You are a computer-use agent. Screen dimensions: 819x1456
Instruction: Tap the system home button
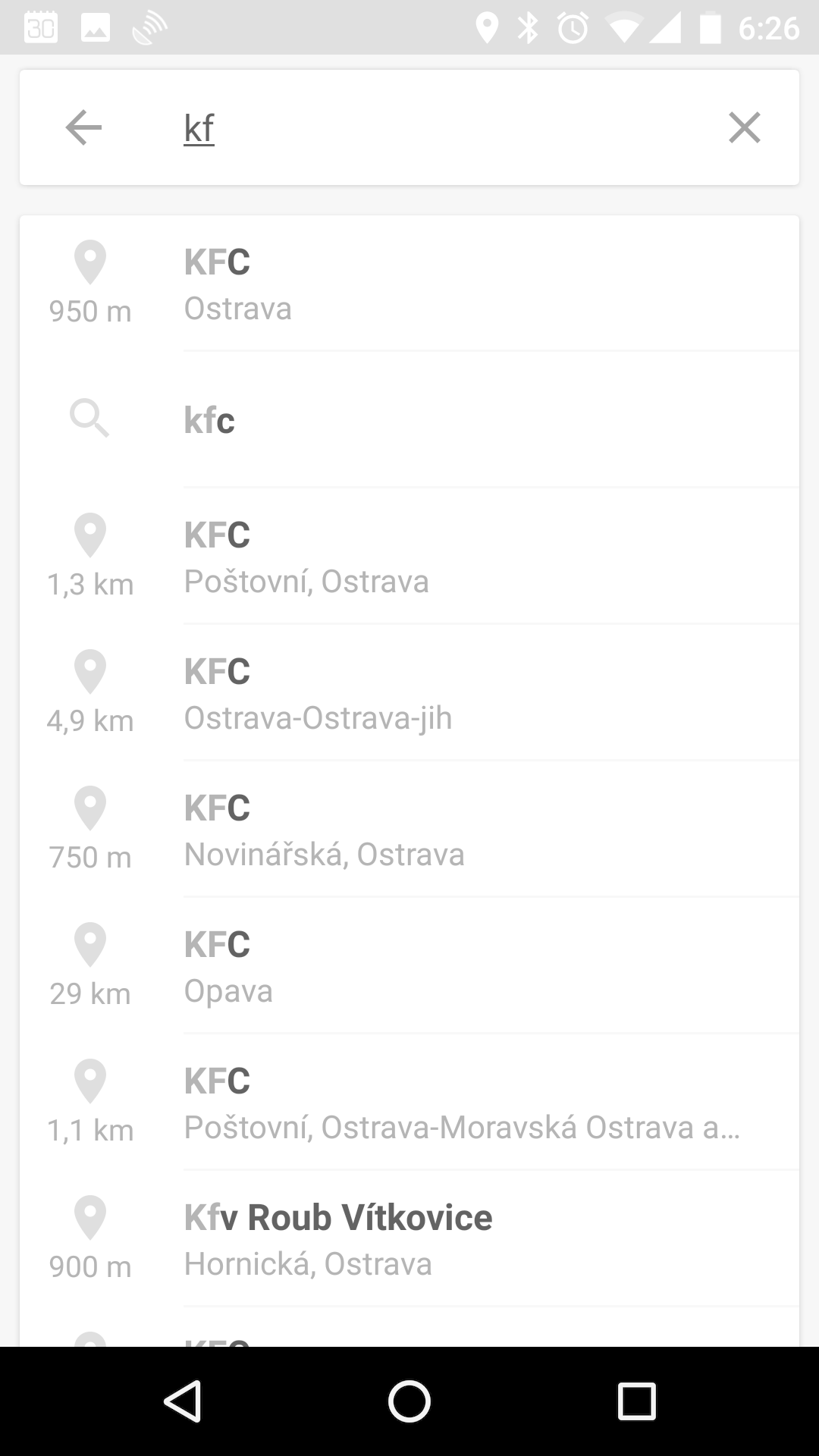tap(409, 1401)
